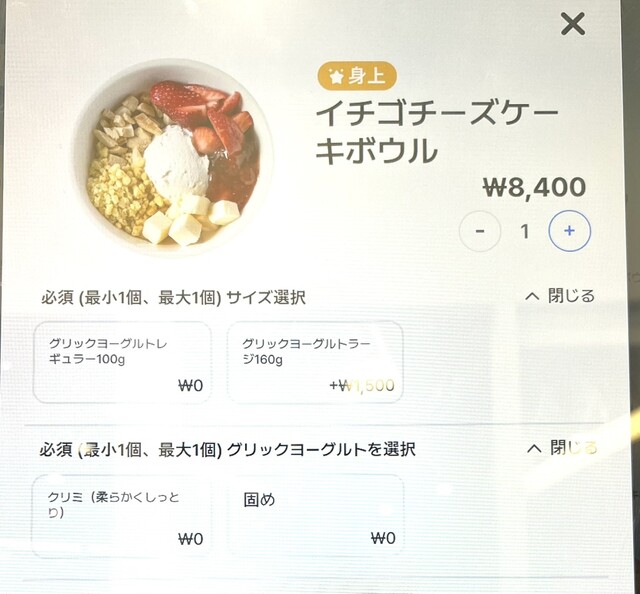This screenshot has height=594, width=640.
Task: Select グリックヨーグルトレギュラー100g size
Action: tap(122, 362)
